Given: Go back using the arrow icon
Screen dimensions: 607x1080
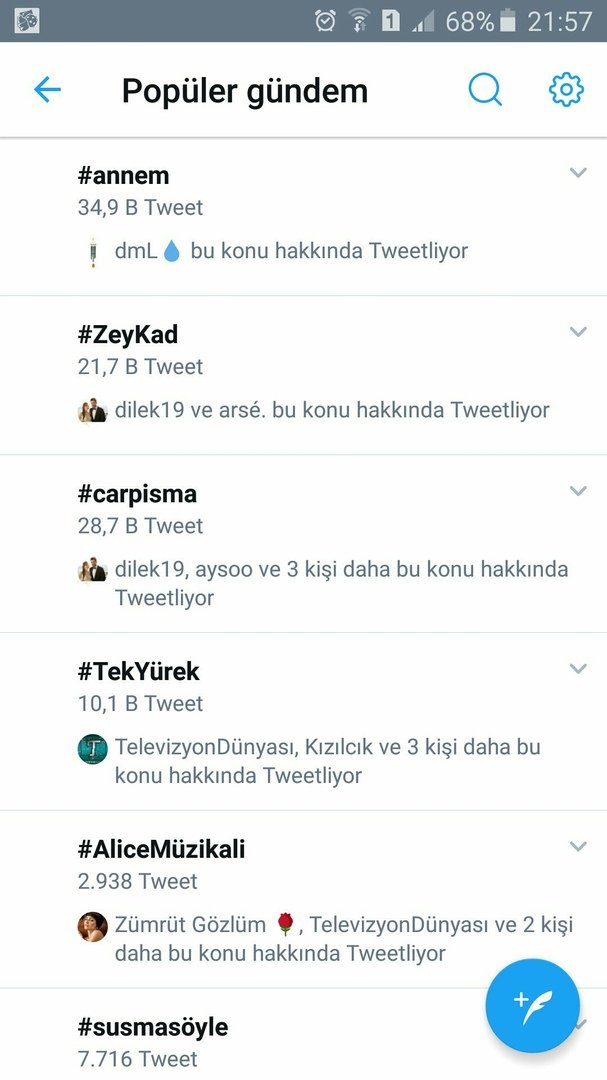Looking at the screenshot, I should [x=47, y=90].
